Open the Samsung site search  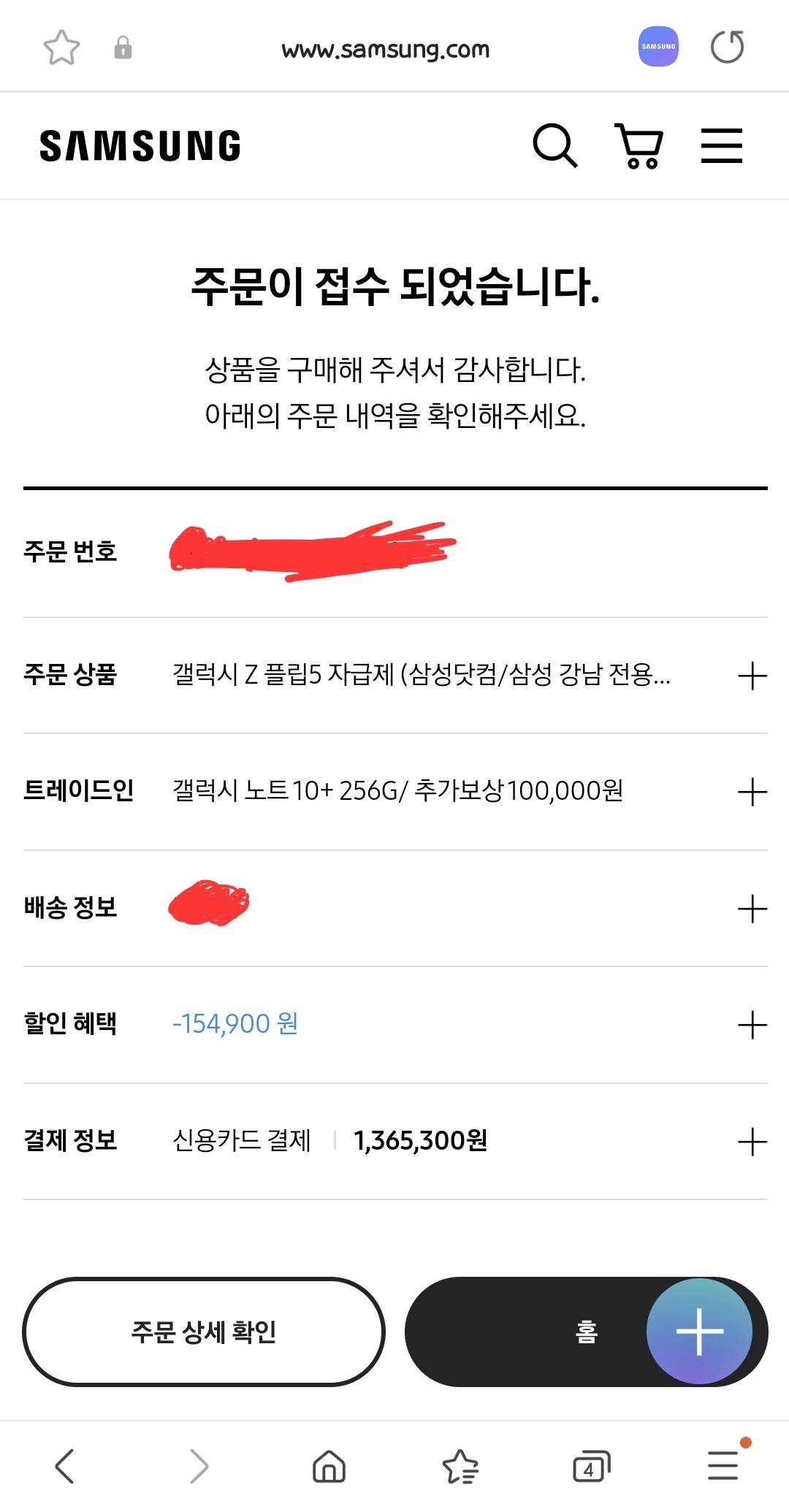coord(554,145)
